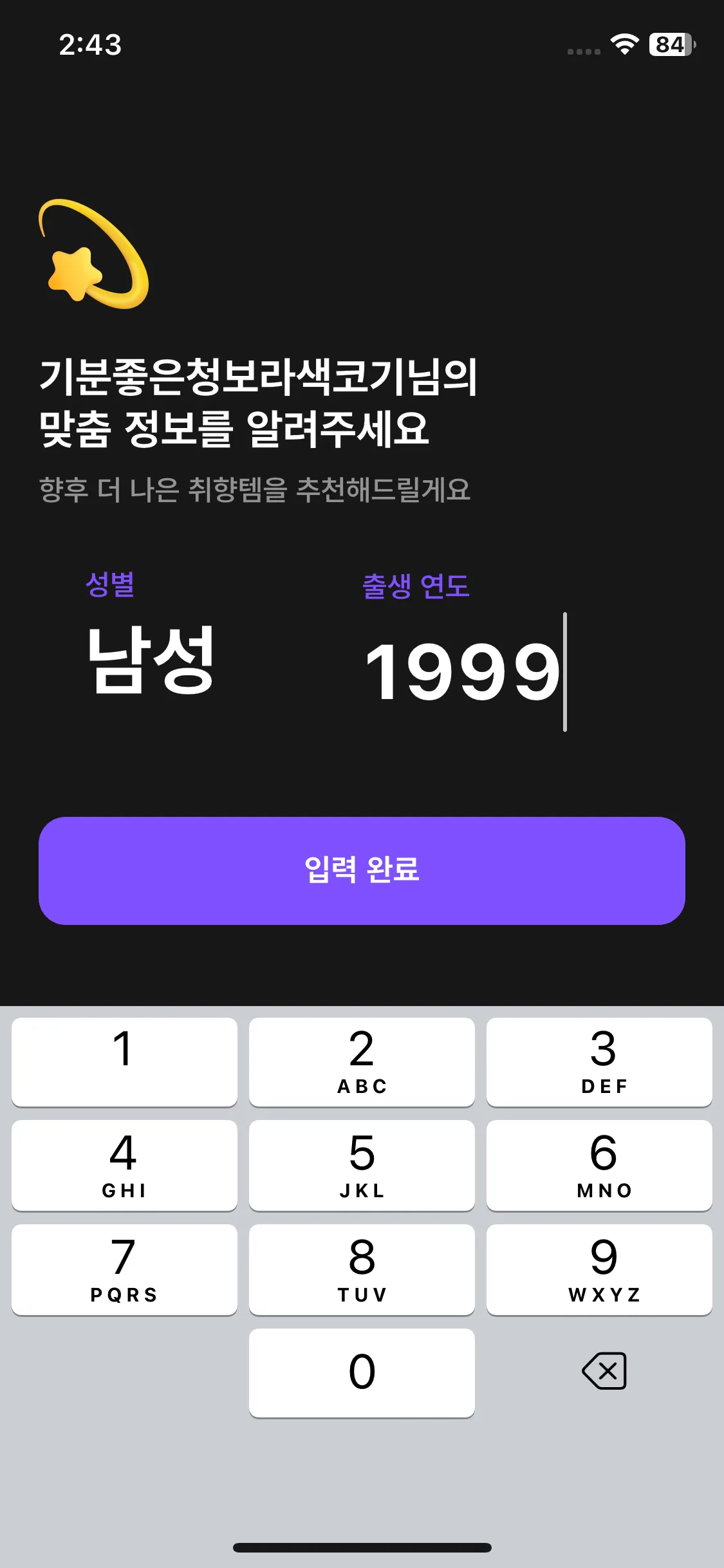Type digit 7 on the keypad

[124, 1269]
